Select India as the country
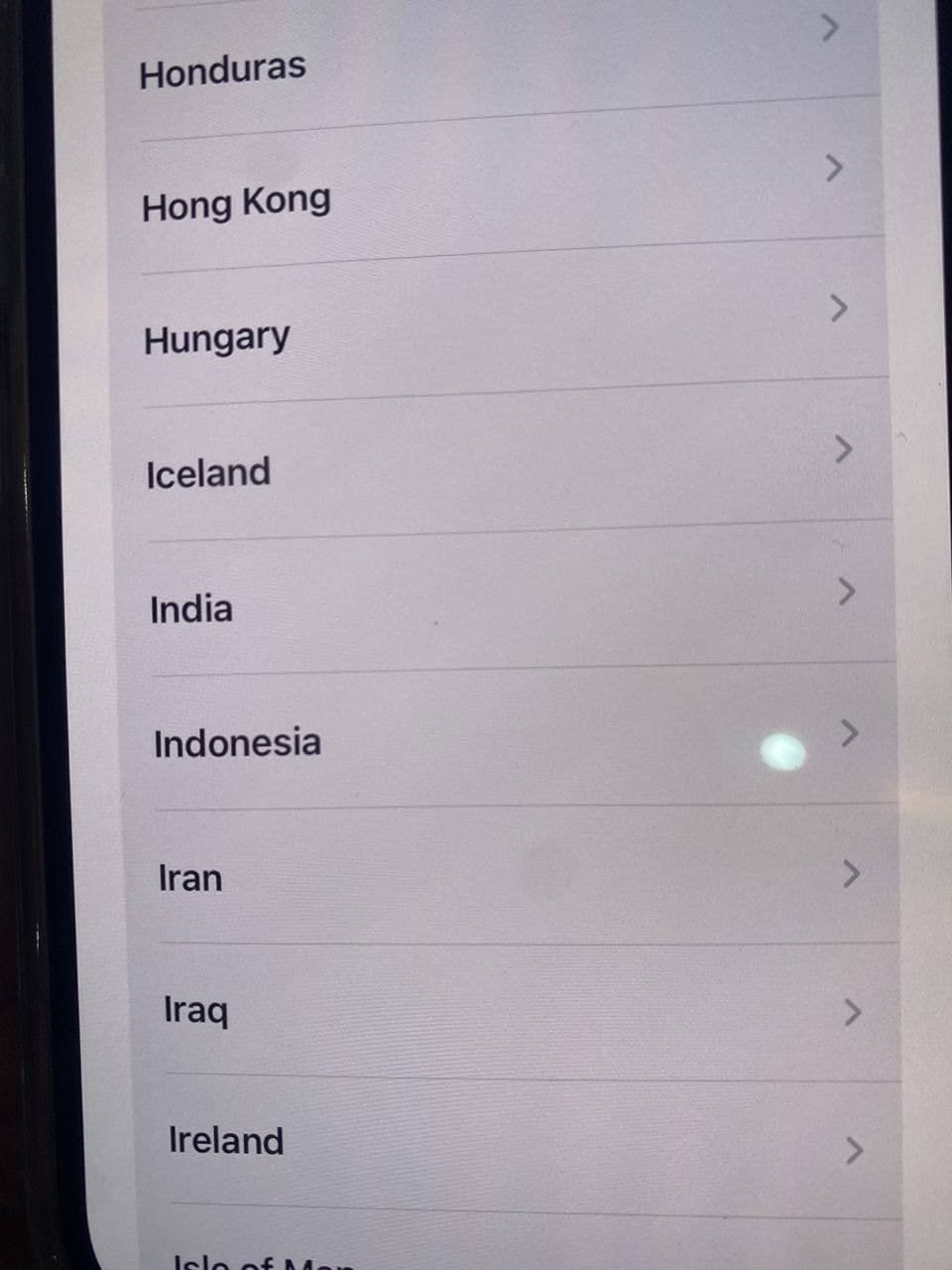 coord(191,609)
